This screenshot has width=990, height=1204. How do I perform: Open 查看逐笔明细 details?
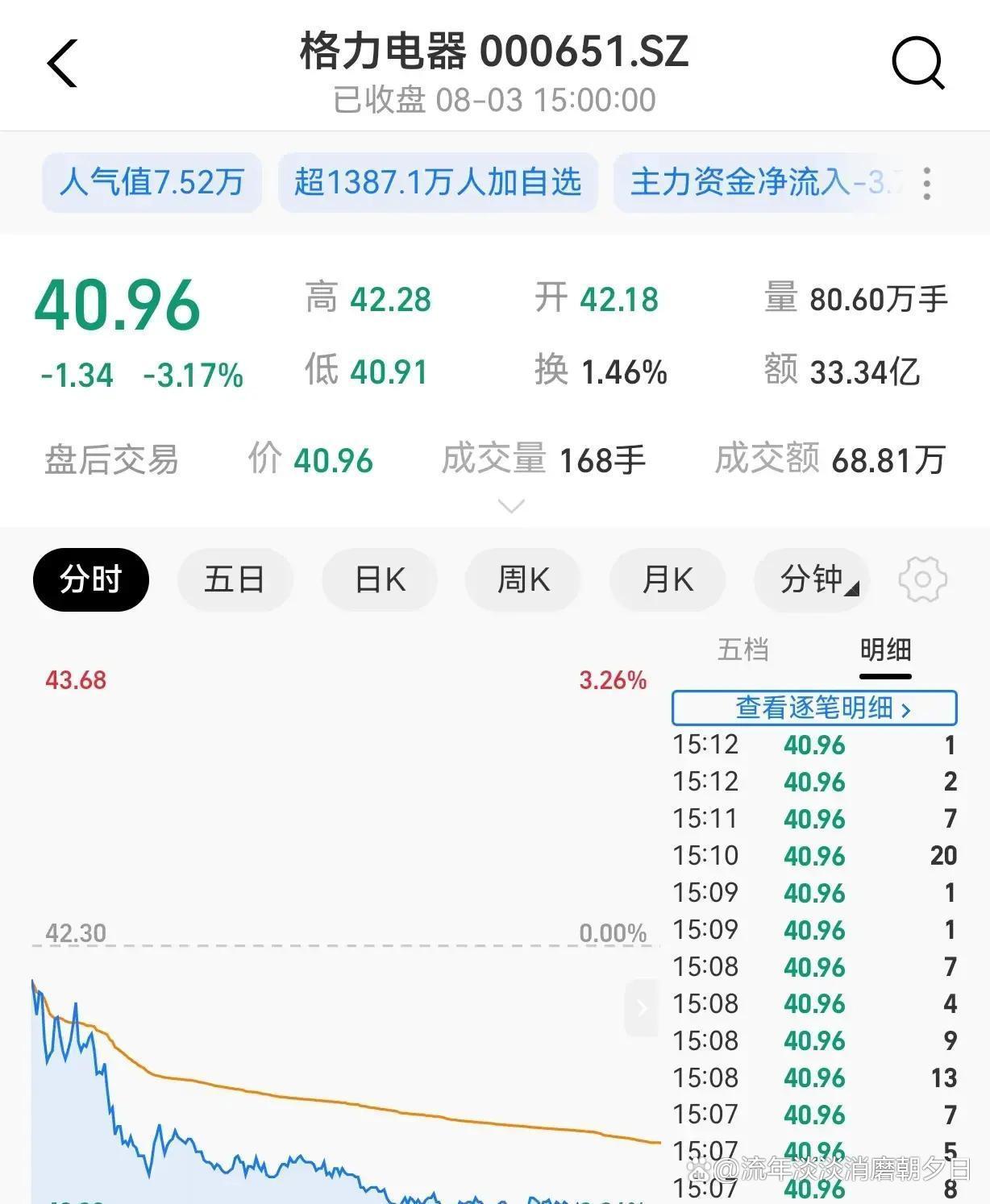[x=814, y=708]
